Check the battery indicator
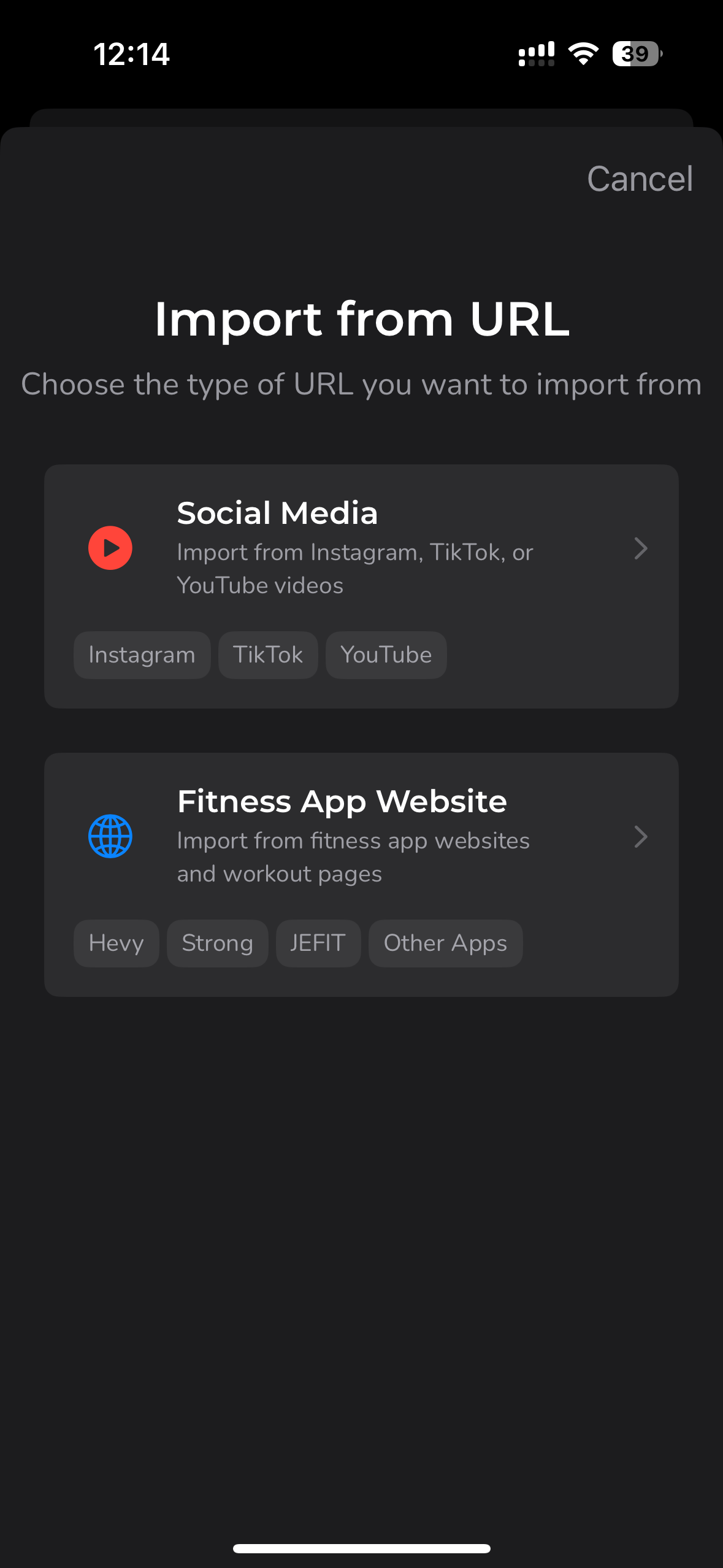Screen dimensions: 723x1568 pyautogui.click(x=635, y=54)
